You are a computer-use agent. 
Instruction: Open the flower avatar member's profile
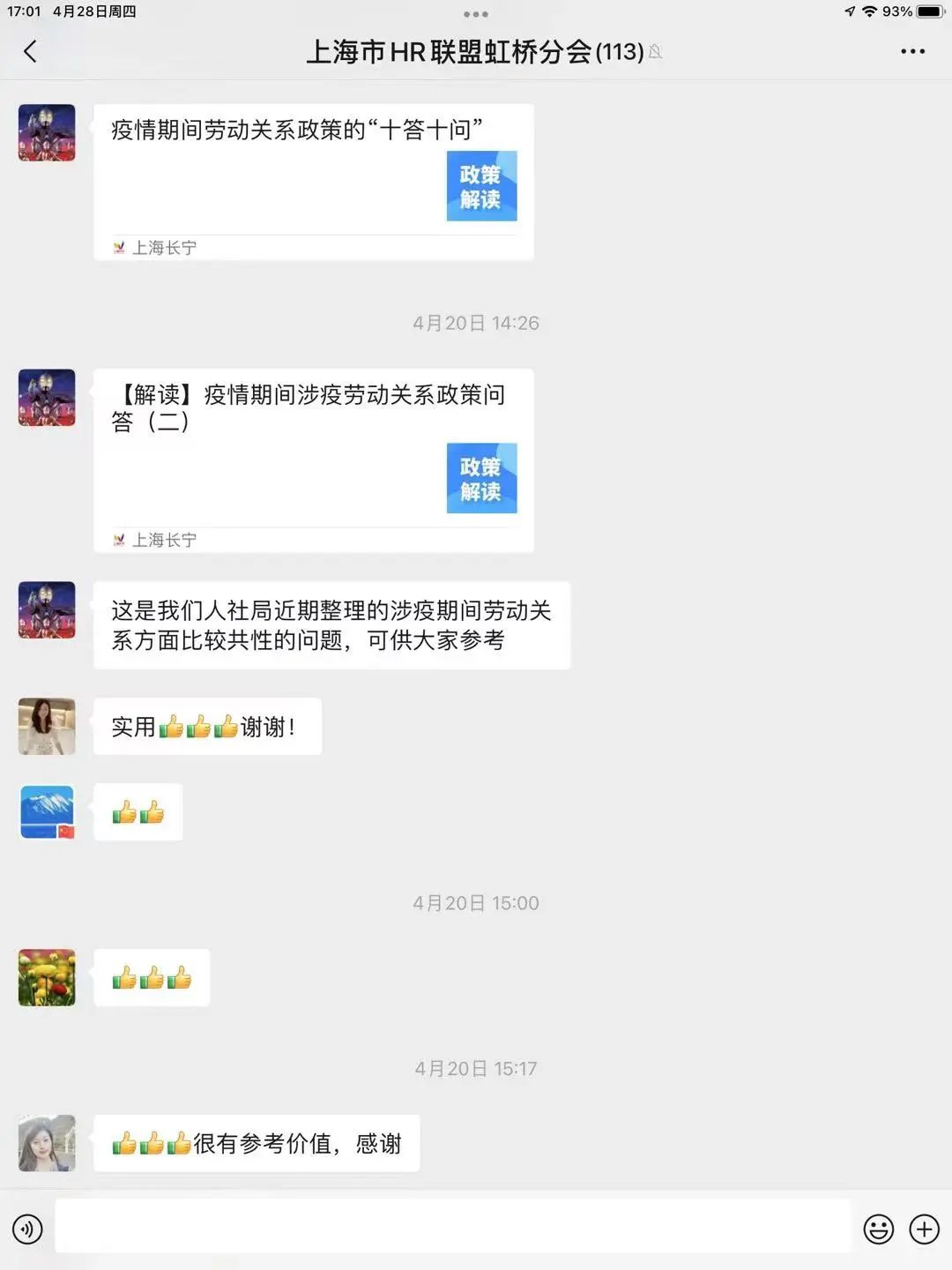click(x=47, y=977)
